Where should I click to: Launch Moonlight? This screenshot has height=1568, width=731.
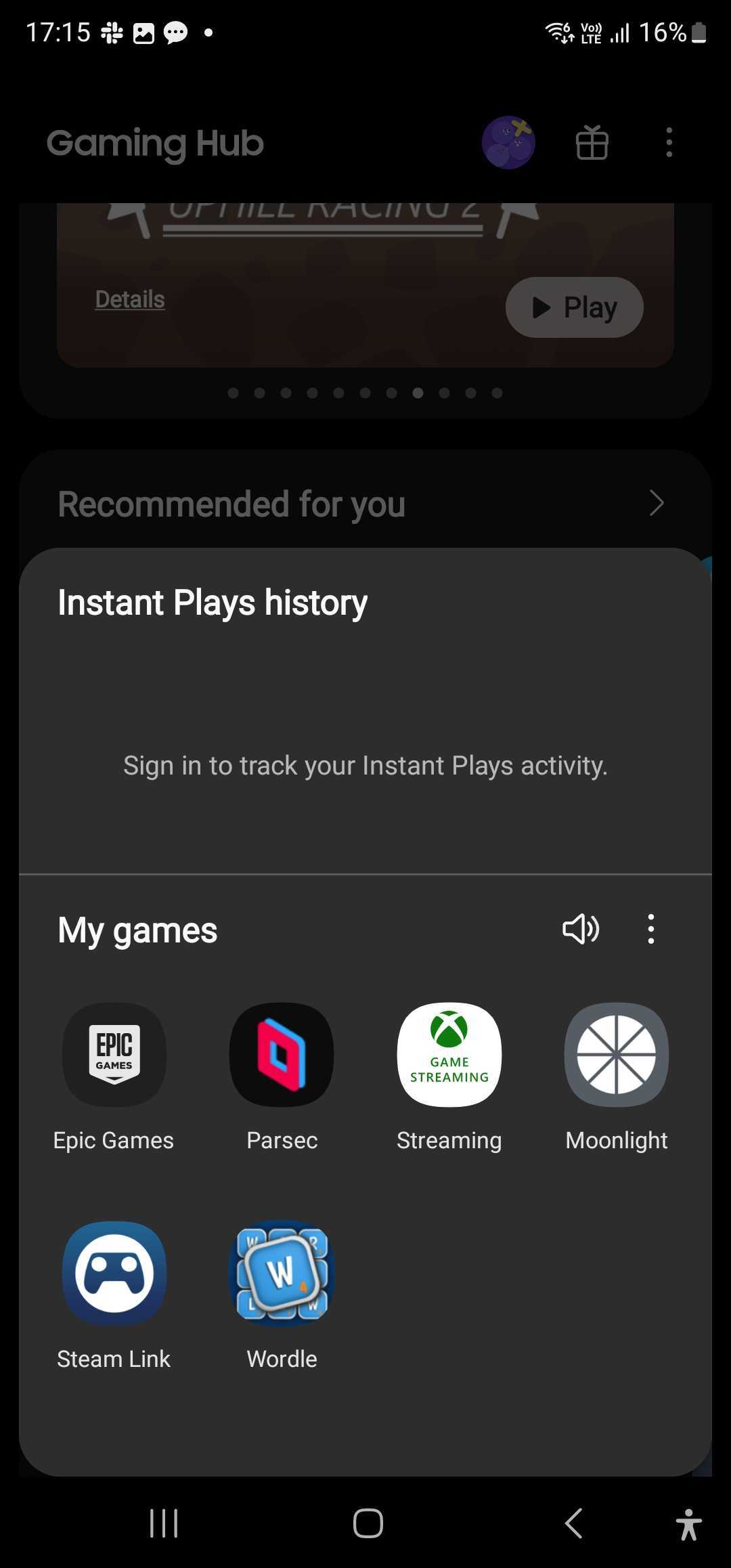(616, 1055)
